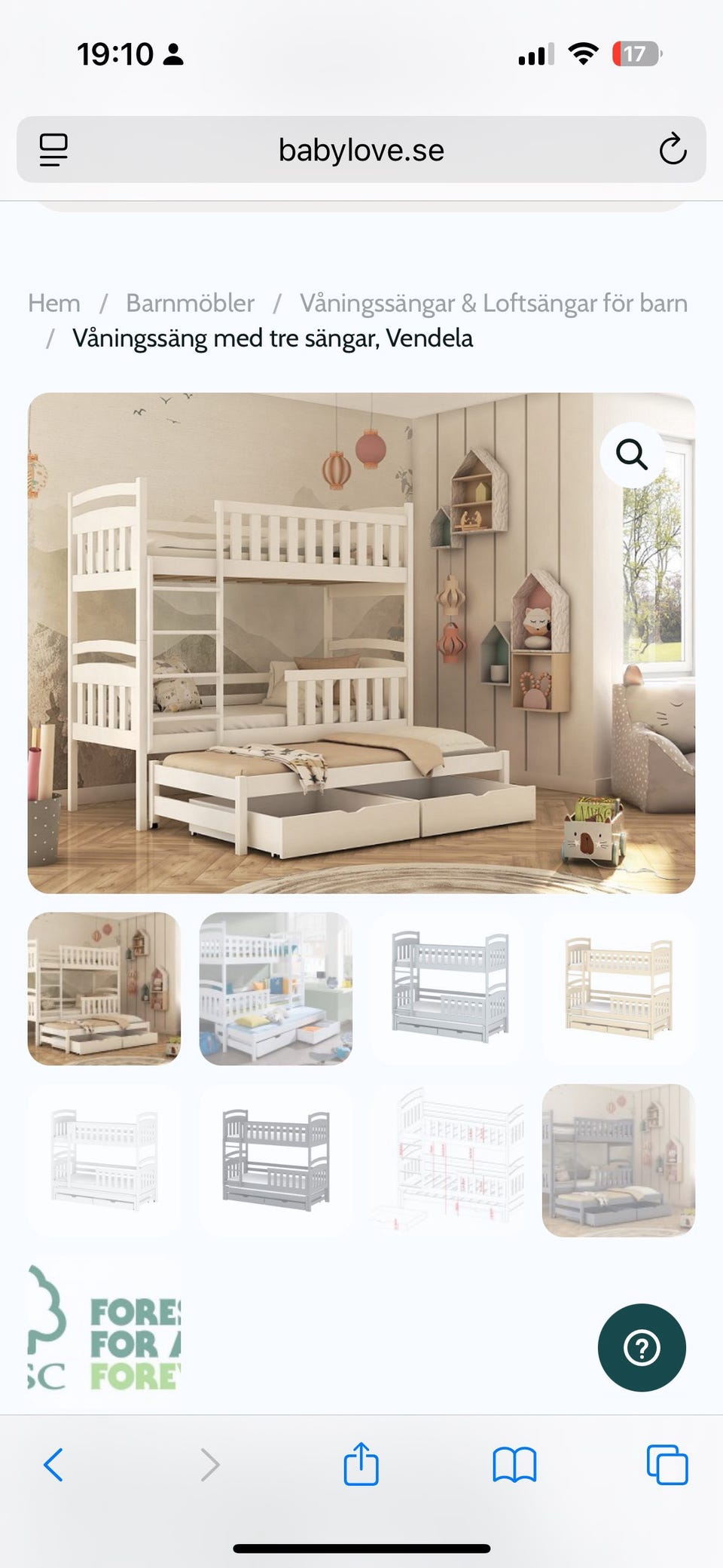Share this page

click(361, 1465)
